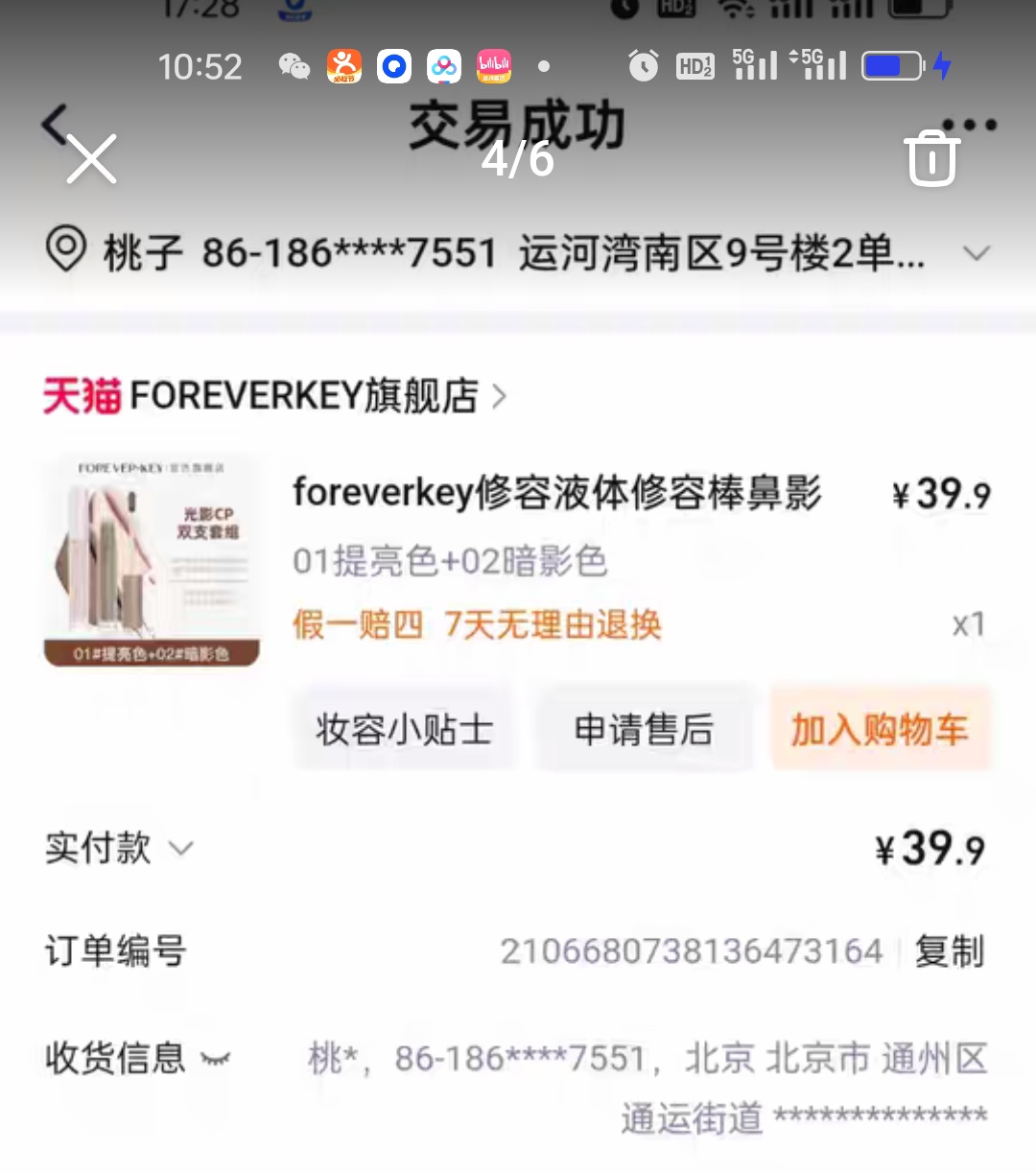Delete this image with the trash icon

(x=931, y=158)
